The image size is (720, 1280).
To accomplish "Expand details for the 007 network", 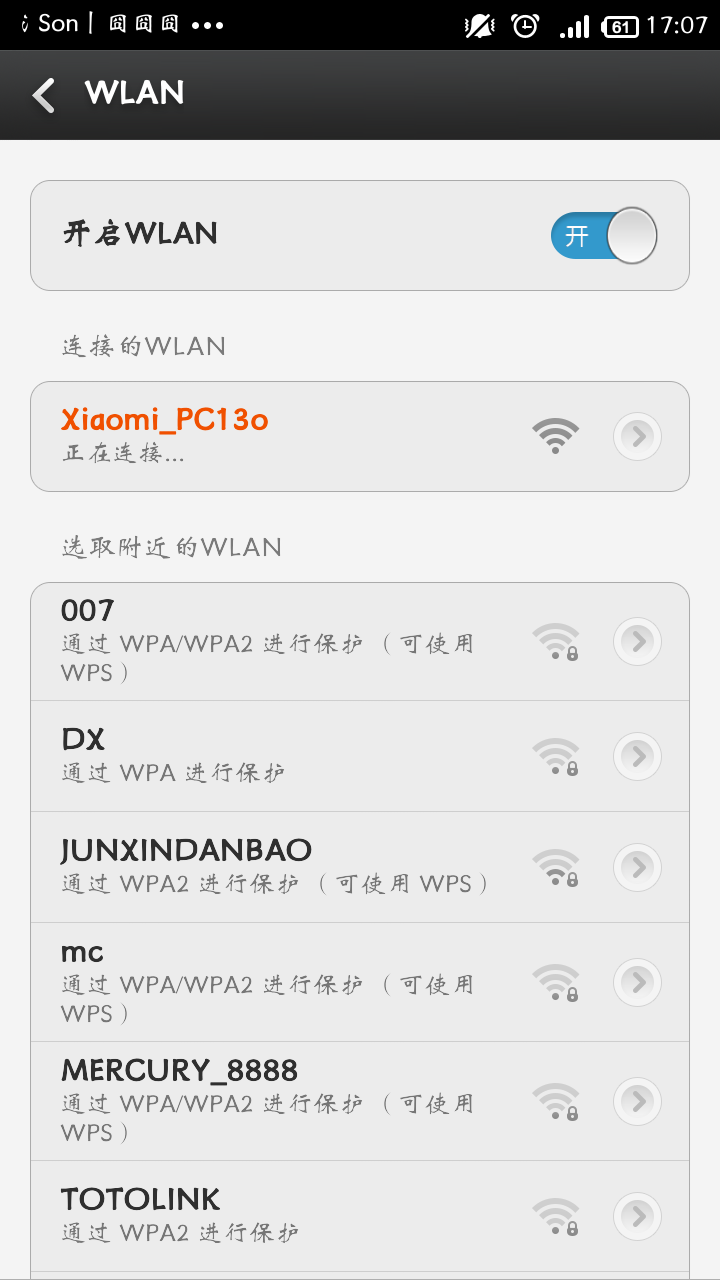I will pyautogui.click(x=637, y=642).
